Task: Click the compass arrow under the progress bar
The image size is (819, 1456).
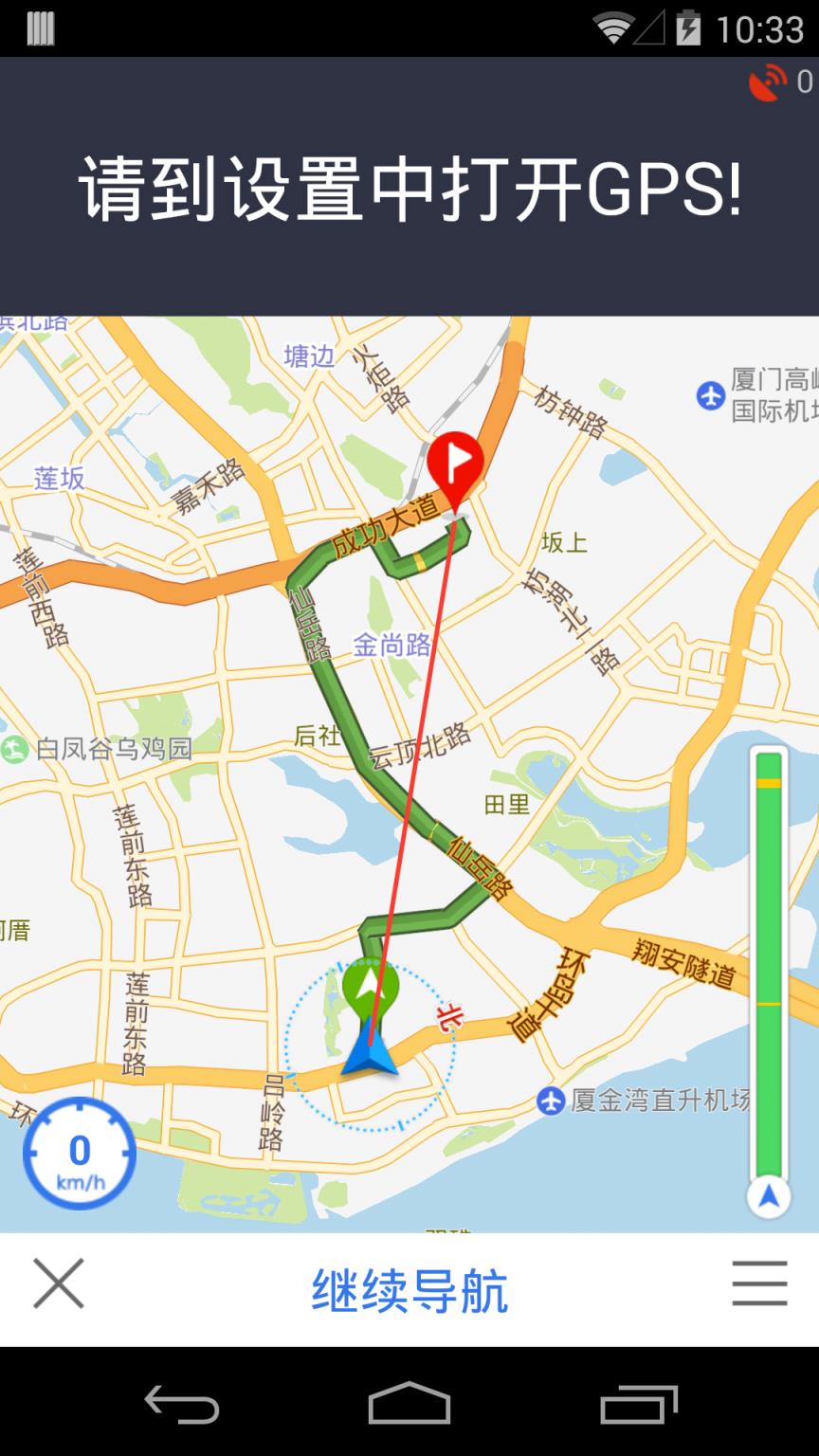Action: coord(768,1196)
